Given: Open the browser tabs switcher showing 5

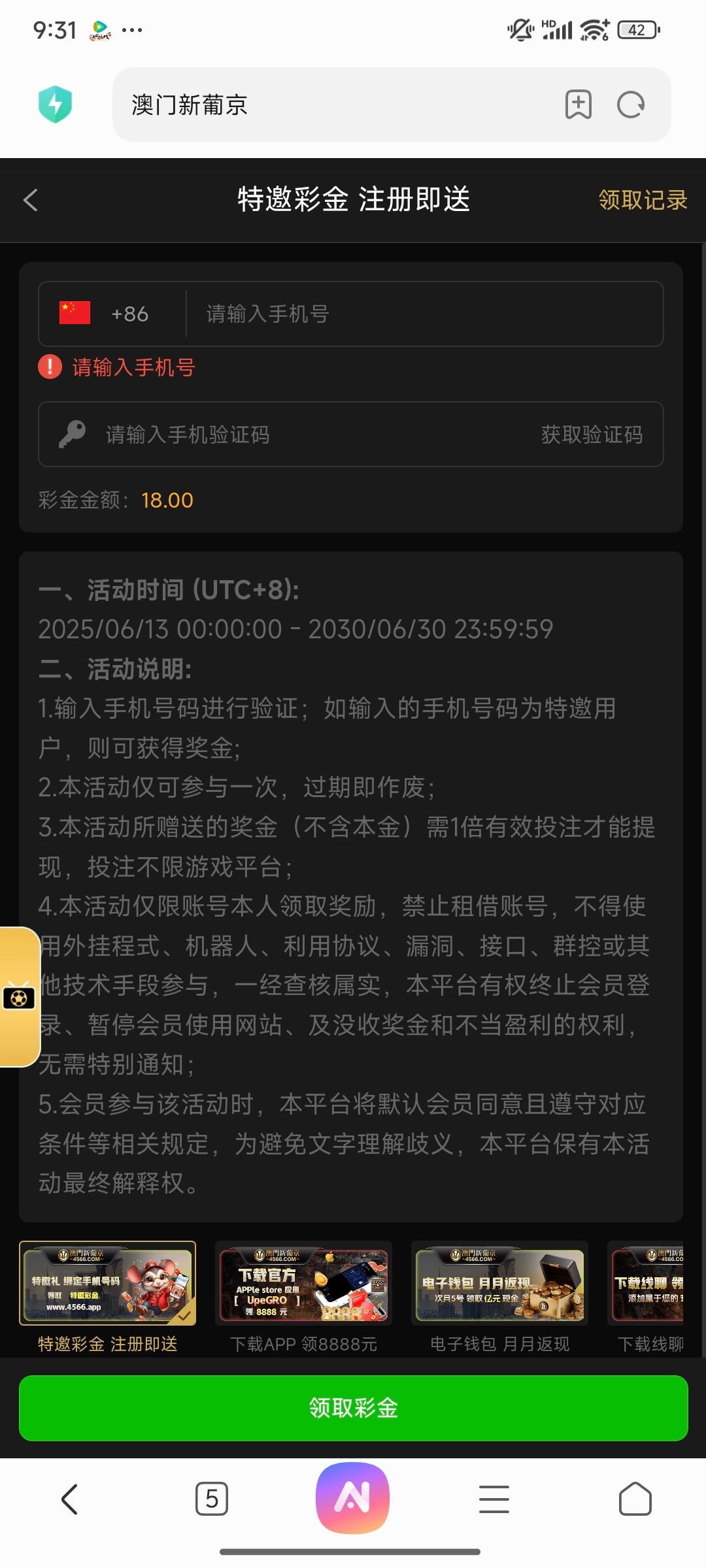Looking at the screenshot, I should pyautogui.click(x=212, y=1499).
